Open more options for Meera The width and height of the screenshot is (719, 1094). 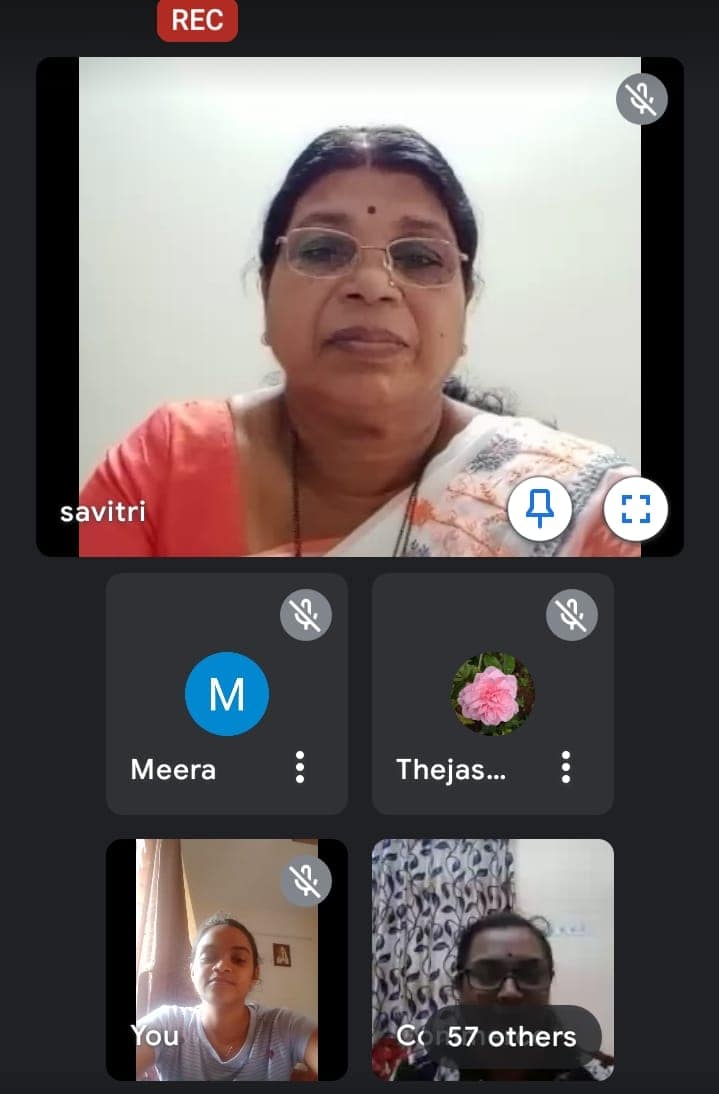pos(300,767)
